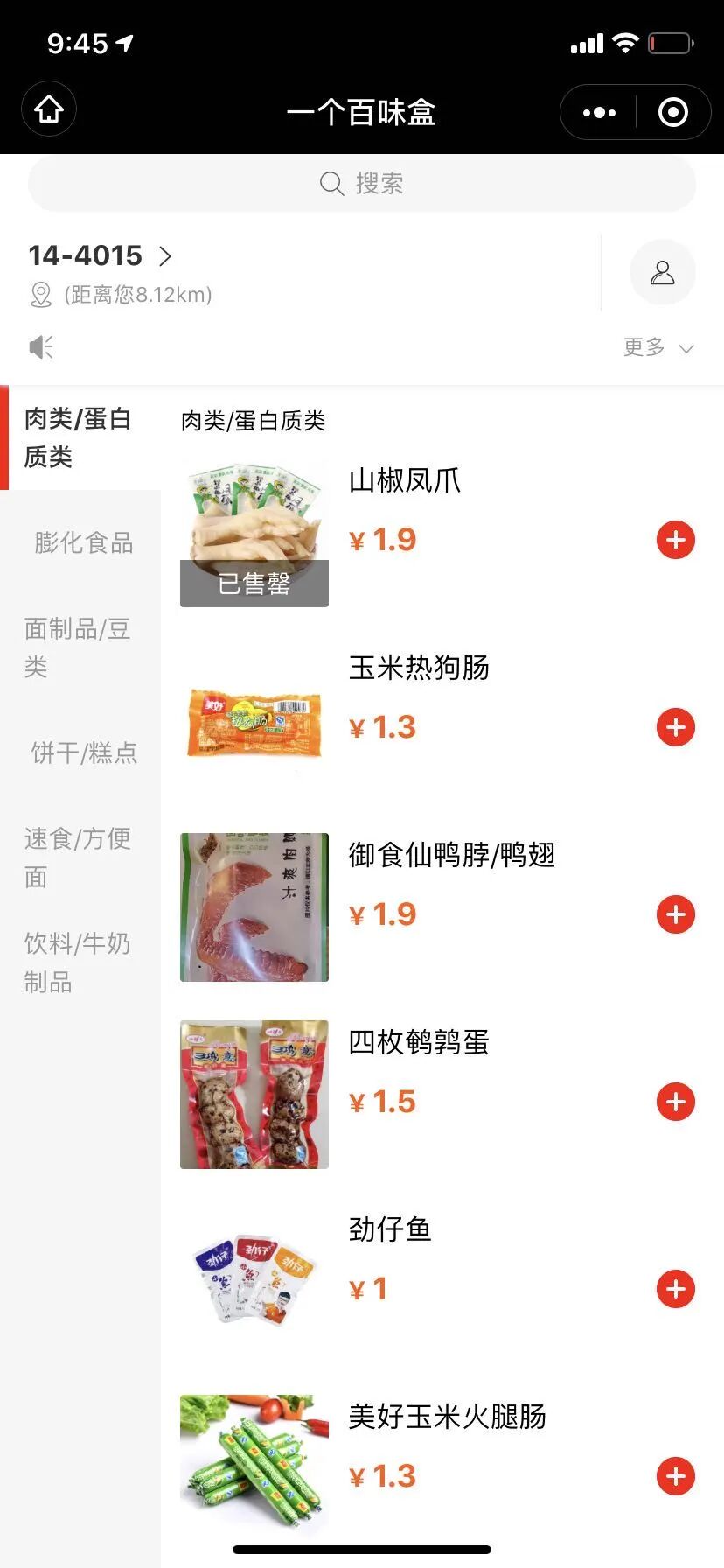Switch to the 膨化食品 category

(x=83, y=542)
